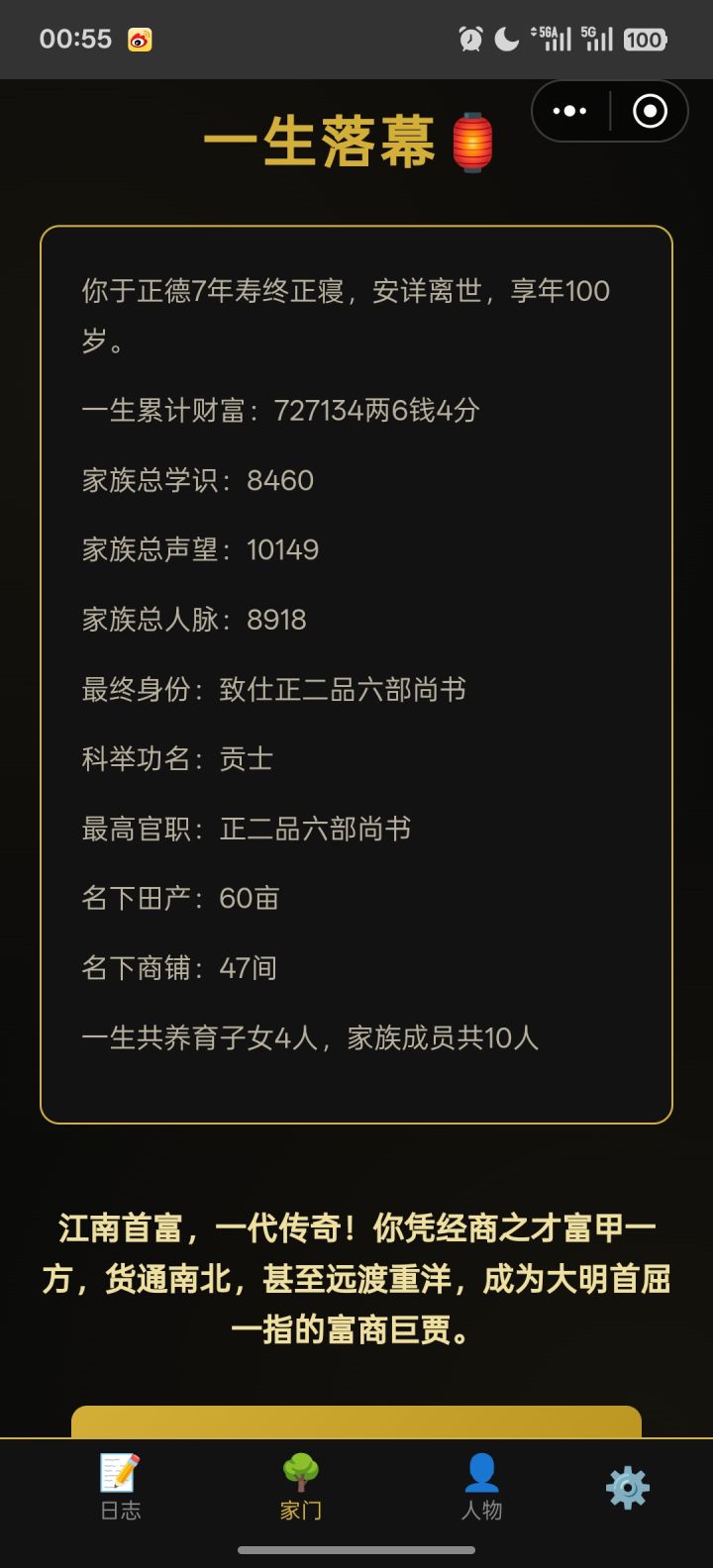Tap the battery indicator showing 100

(x=644, y=40)
